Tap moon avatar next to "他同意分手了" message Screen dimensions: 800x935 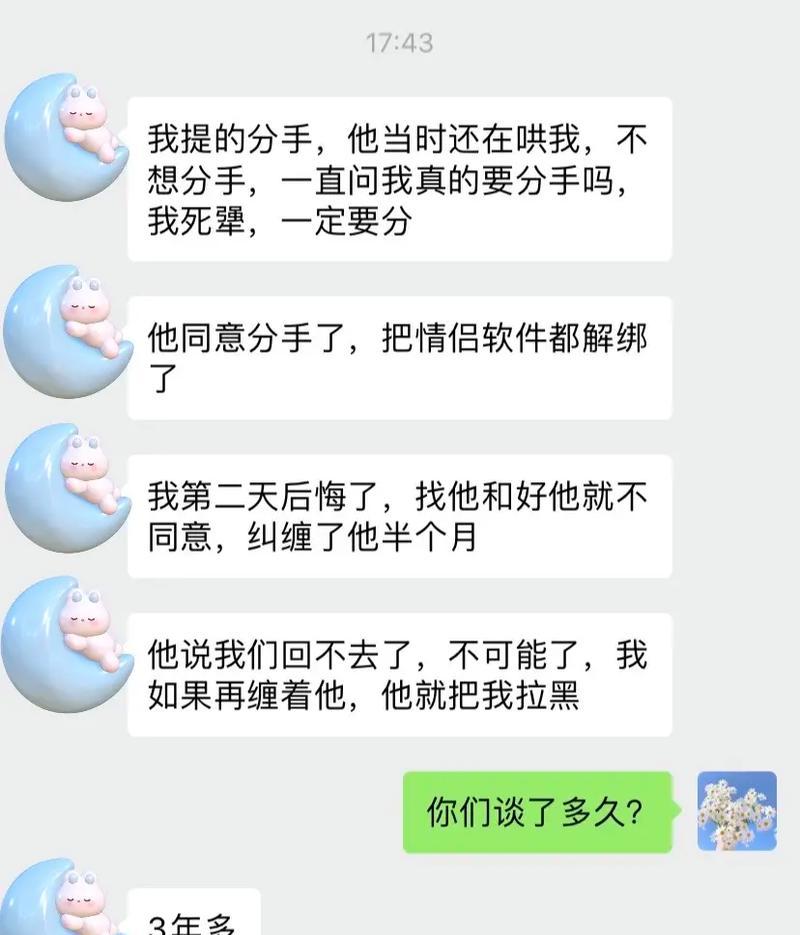pyautogui.click(x=68, y=330)
